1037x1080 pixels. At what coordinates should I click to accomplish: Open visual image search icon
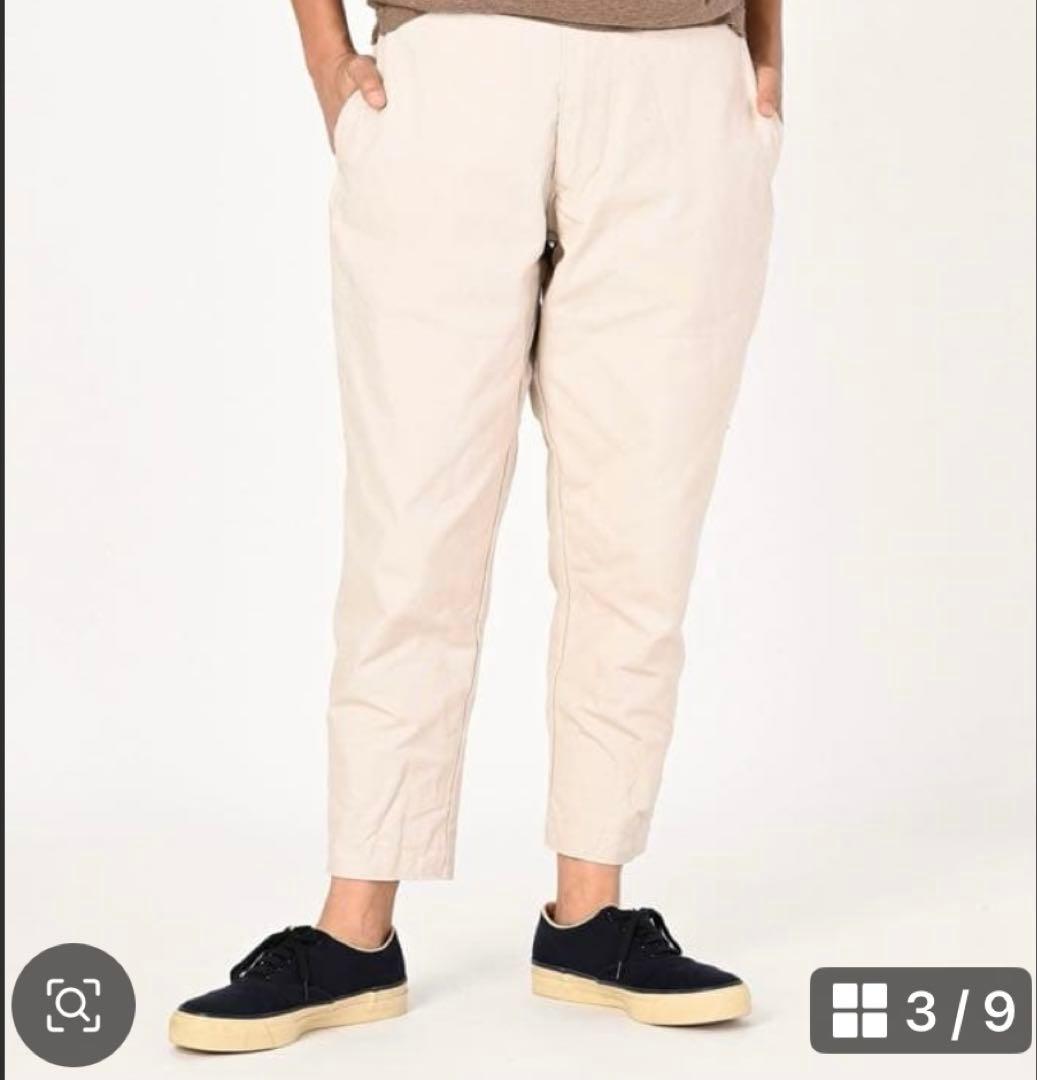tap(73, 1005)
